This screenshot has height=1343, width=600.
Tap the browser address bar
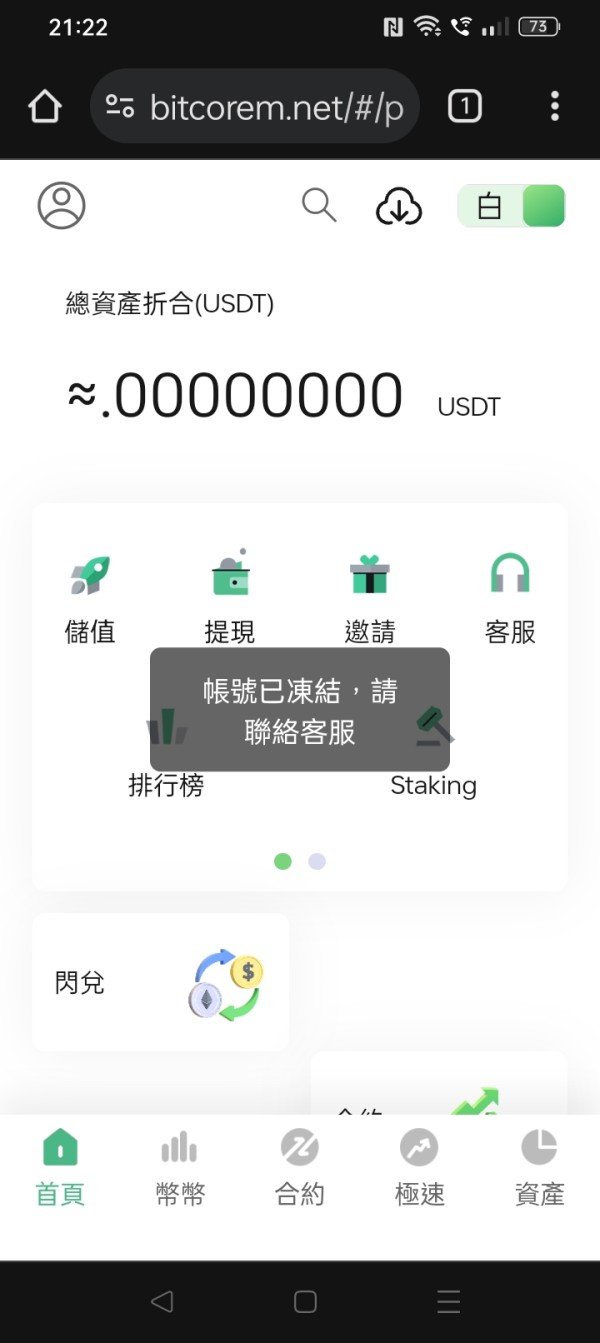coord(255,106)
